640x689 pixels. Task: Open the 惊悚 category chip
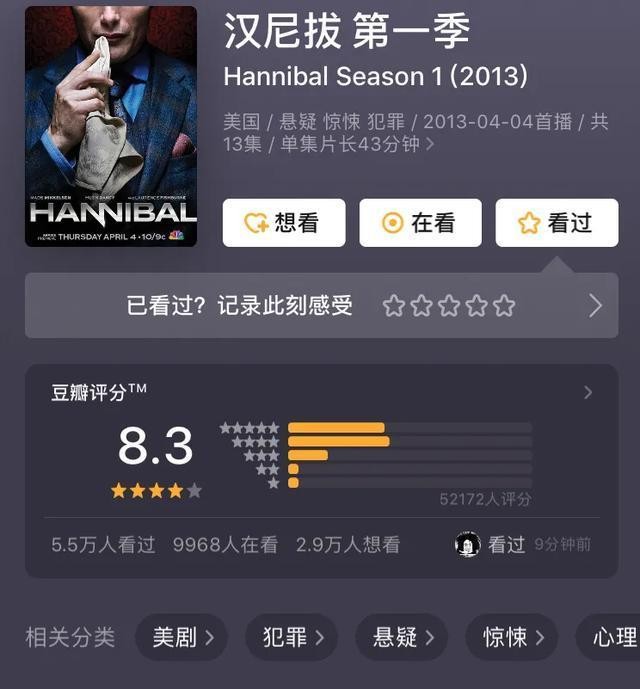click(512, 637)
